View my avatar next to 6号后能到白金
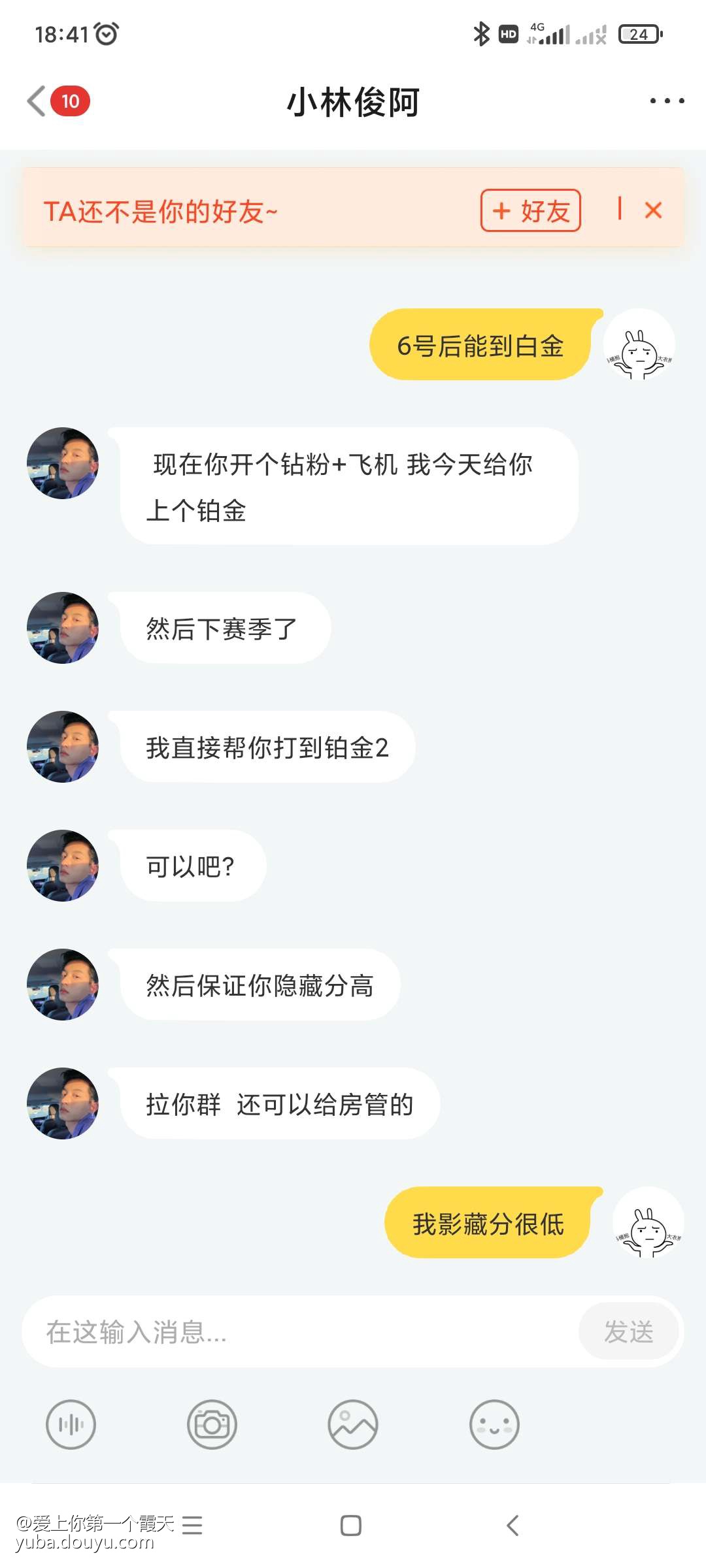The height and width of the screenshot is (1568, 706). coord(639,344)
